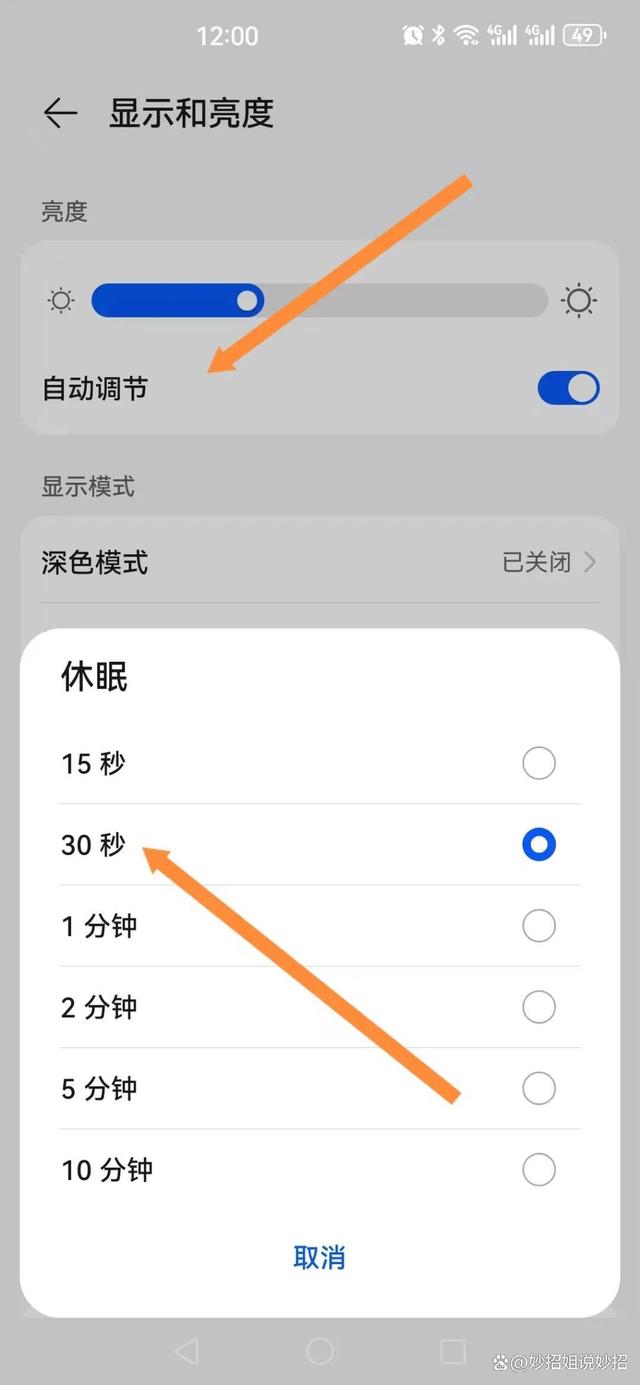The image size is (640, 1385).
Task: Choose 30 秒 sleep timeout
Action: (x=538, y=845)
